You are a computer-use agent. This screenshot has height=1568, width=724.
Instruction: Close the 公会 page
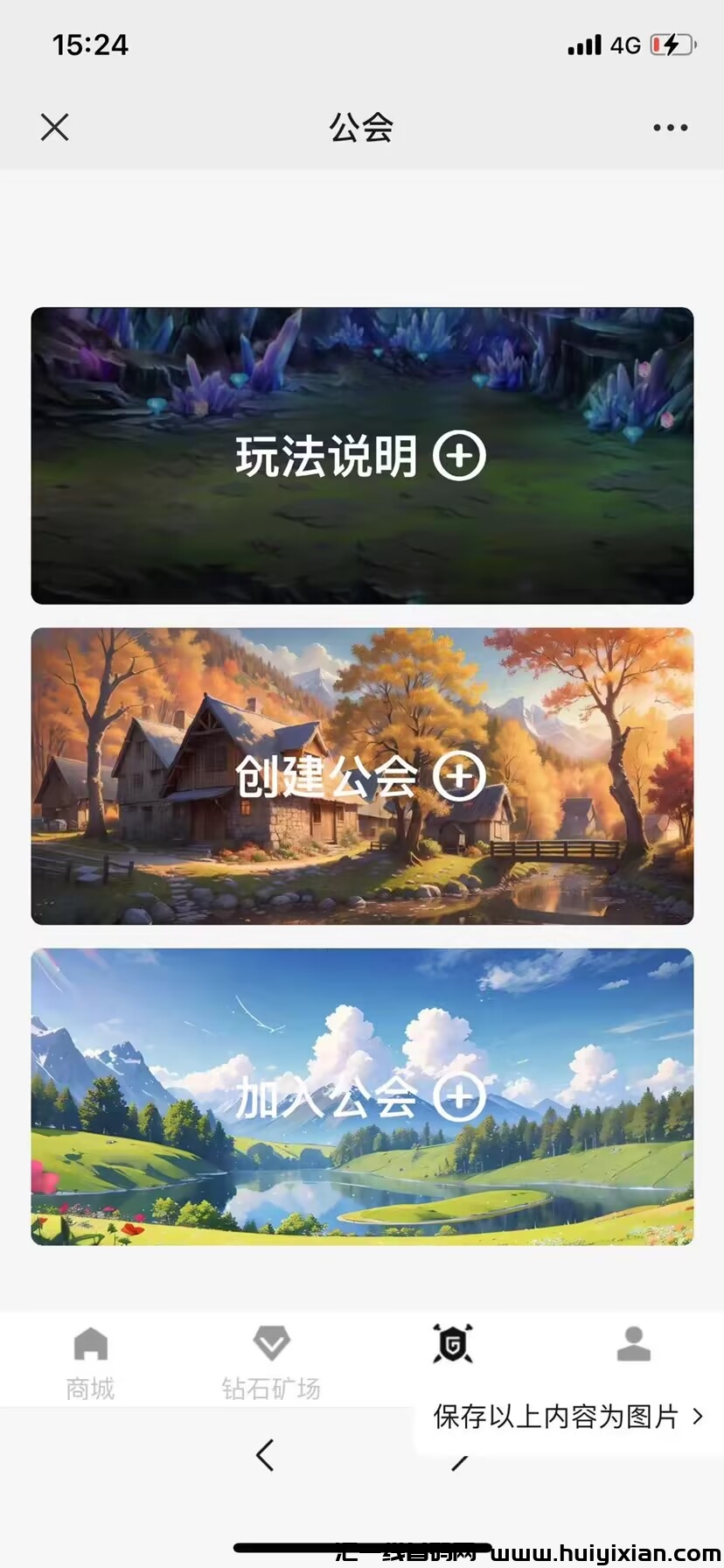click(54, 128)
